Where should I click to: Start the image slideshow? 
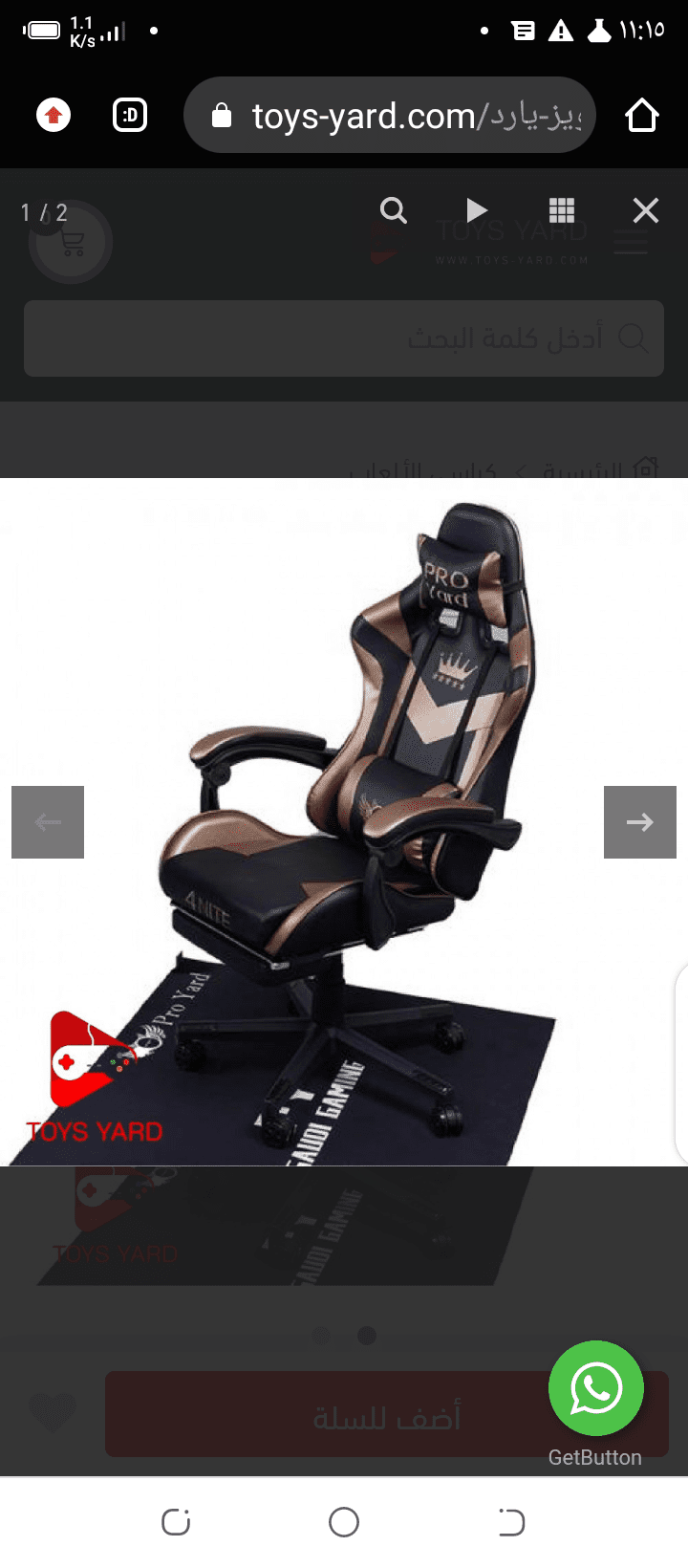click(x=477, y=210)
